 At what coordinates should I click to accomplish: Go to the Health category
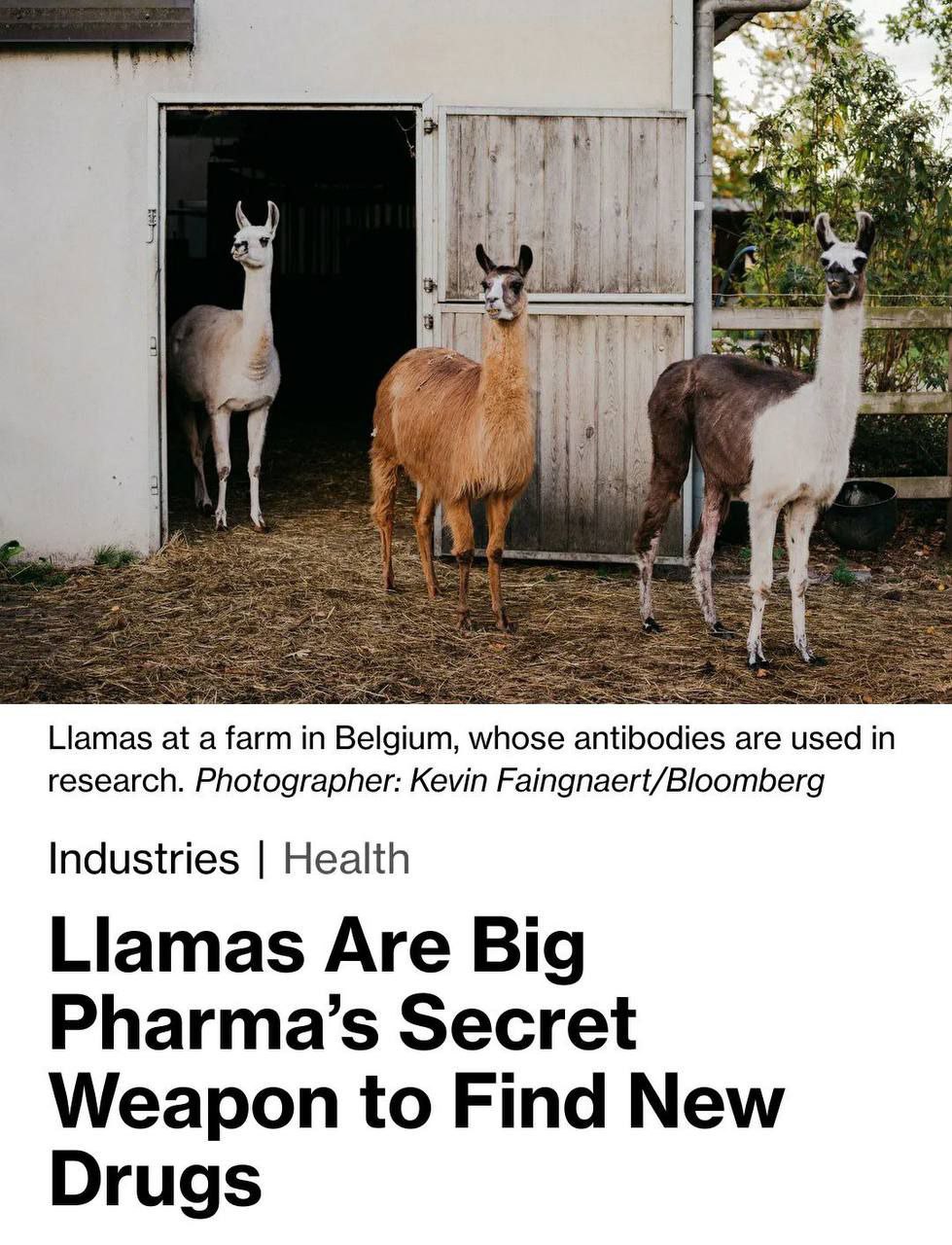click(346, 859)
